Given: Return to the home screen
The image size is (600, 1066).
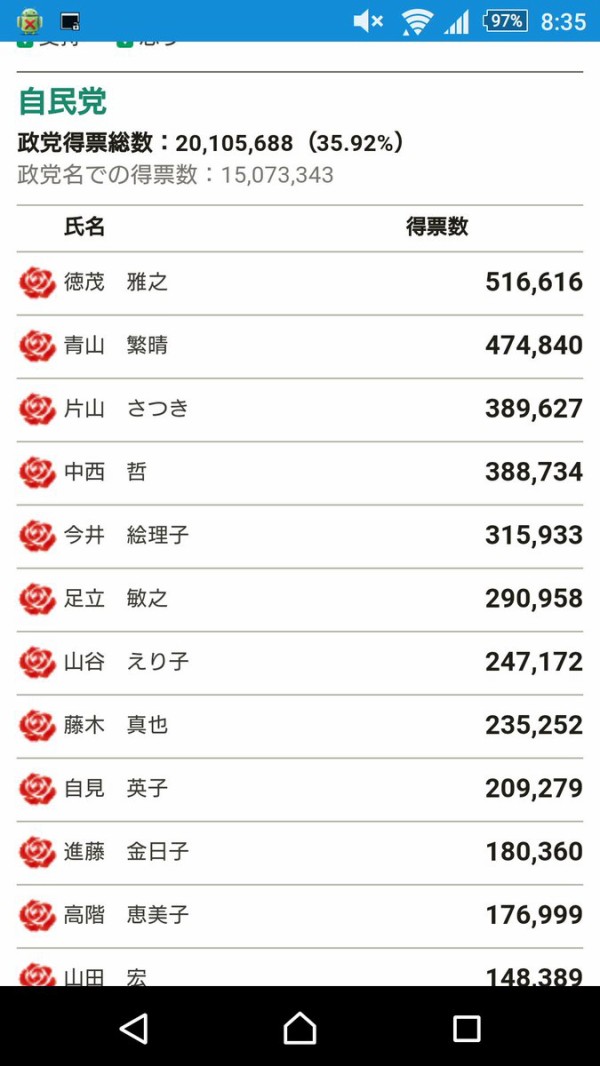Looking at the screenshot, I should pos(300,1027).
